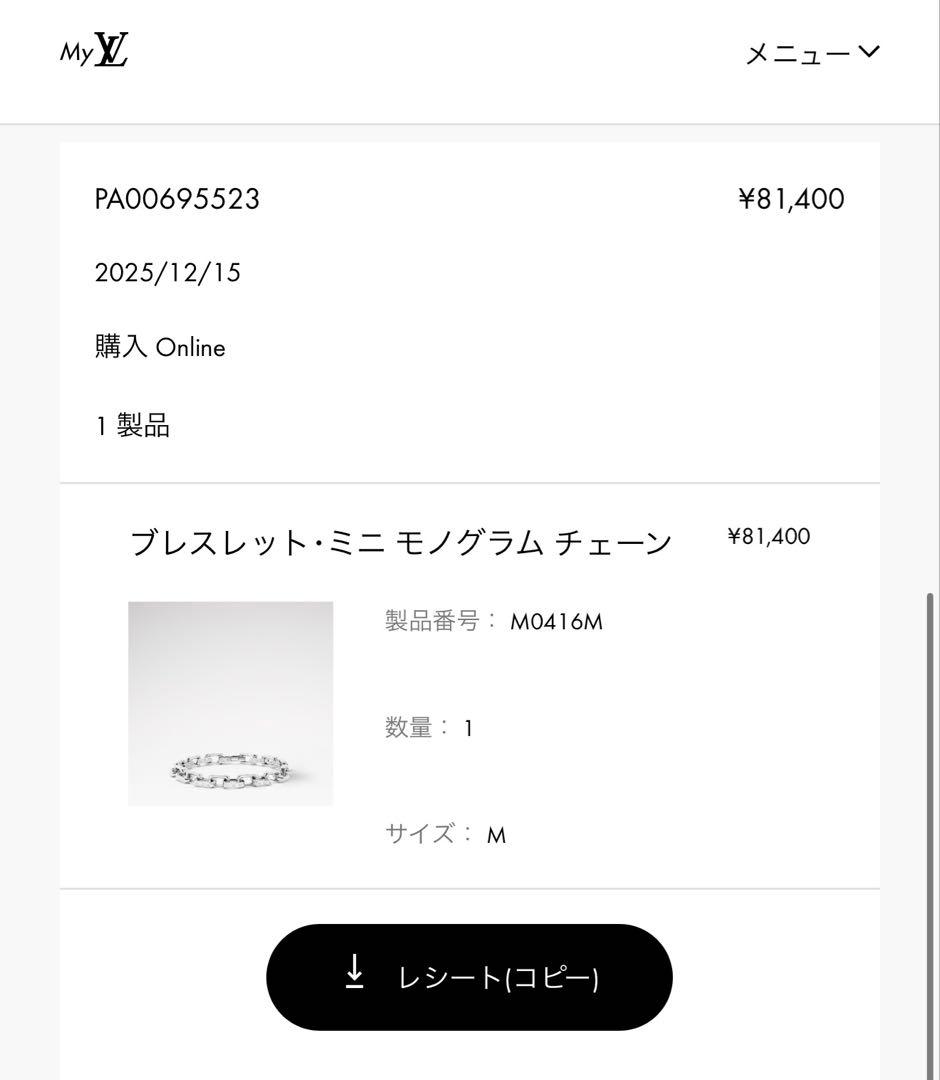Click order PA00695523 to view details
The width and height of the screenshot is (940, 1080).
pyautogui.click(x=176, y=199)
